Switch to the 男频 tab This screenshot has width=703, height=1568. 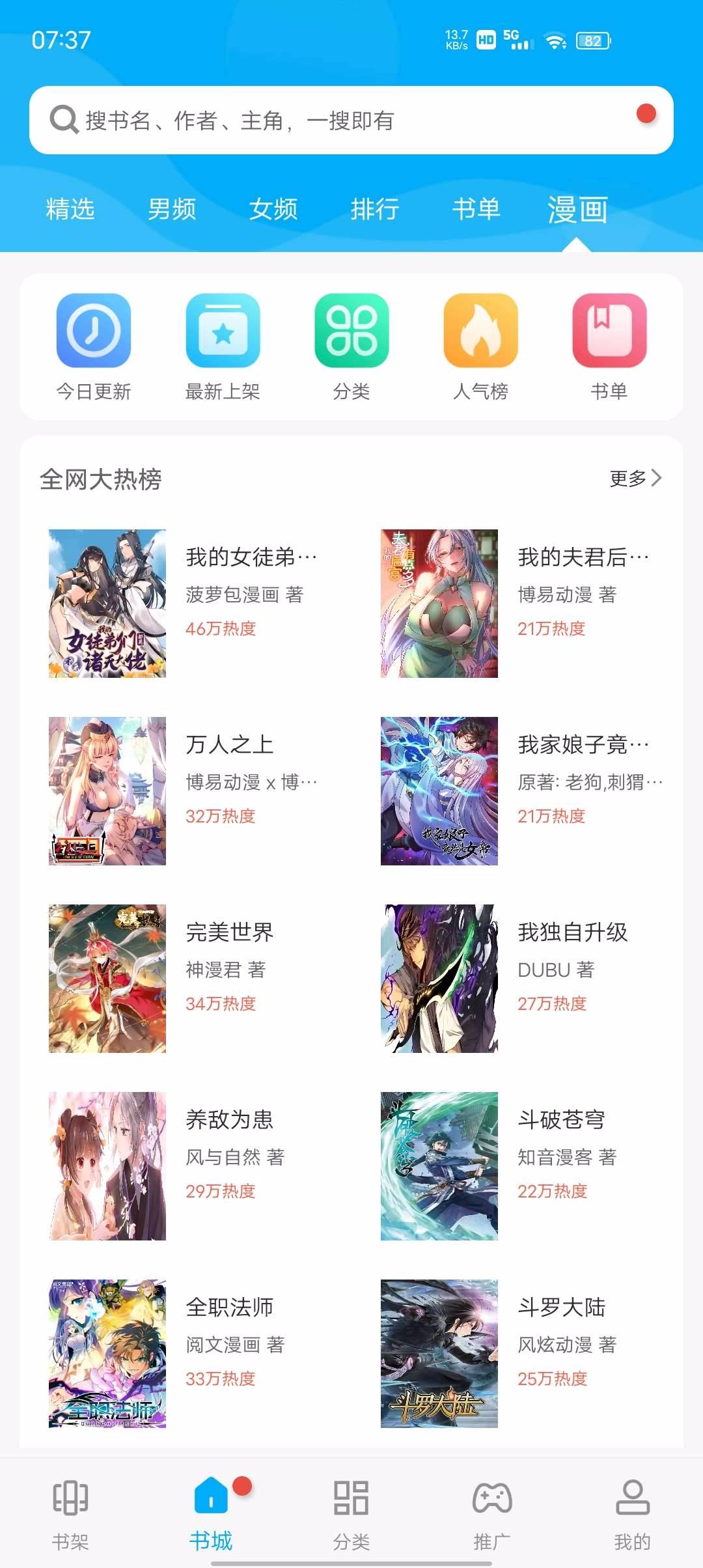pyautogui.click(x=172, y=209)
